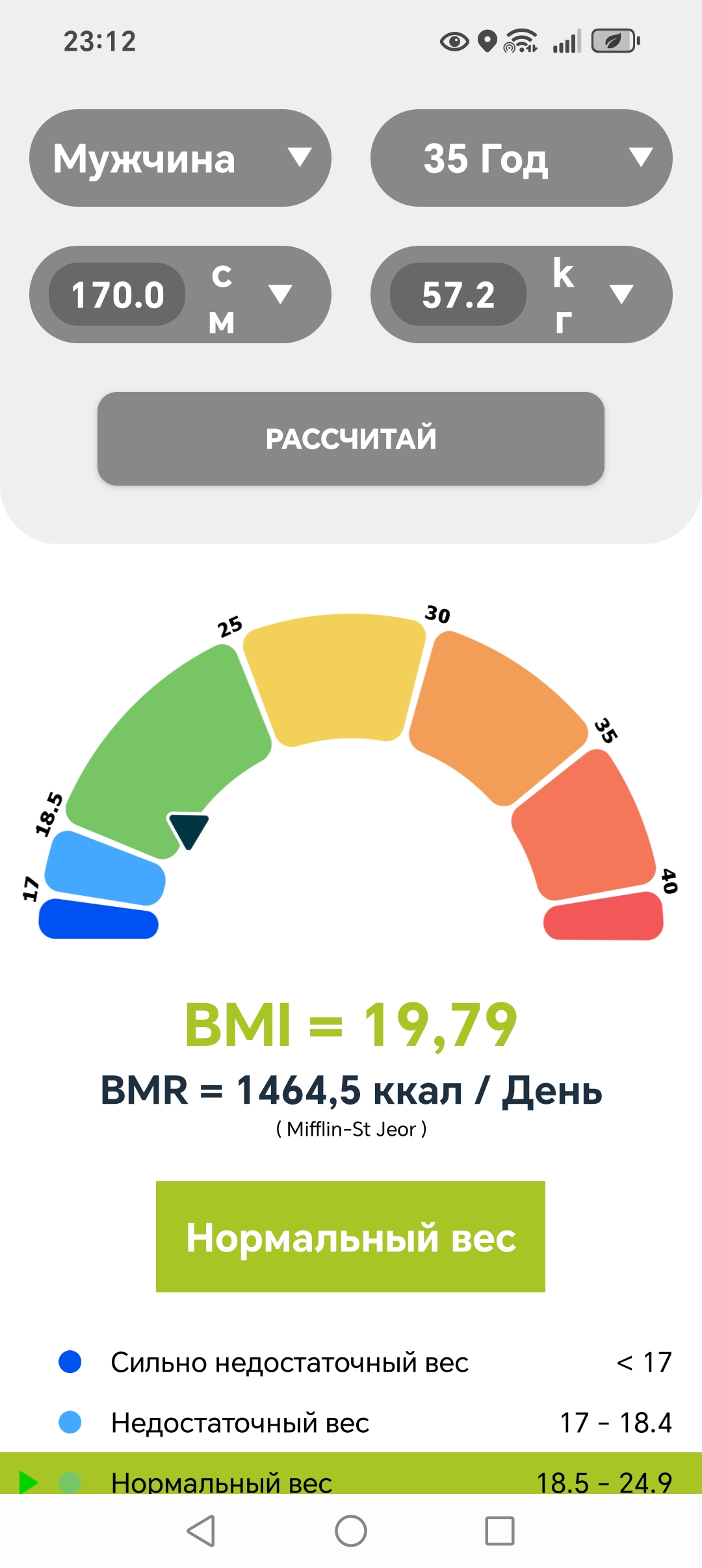This screenshot has height=1568, width=702.
Task: Open the 35 Год age dropdown
Action: (x=521, y=158)
